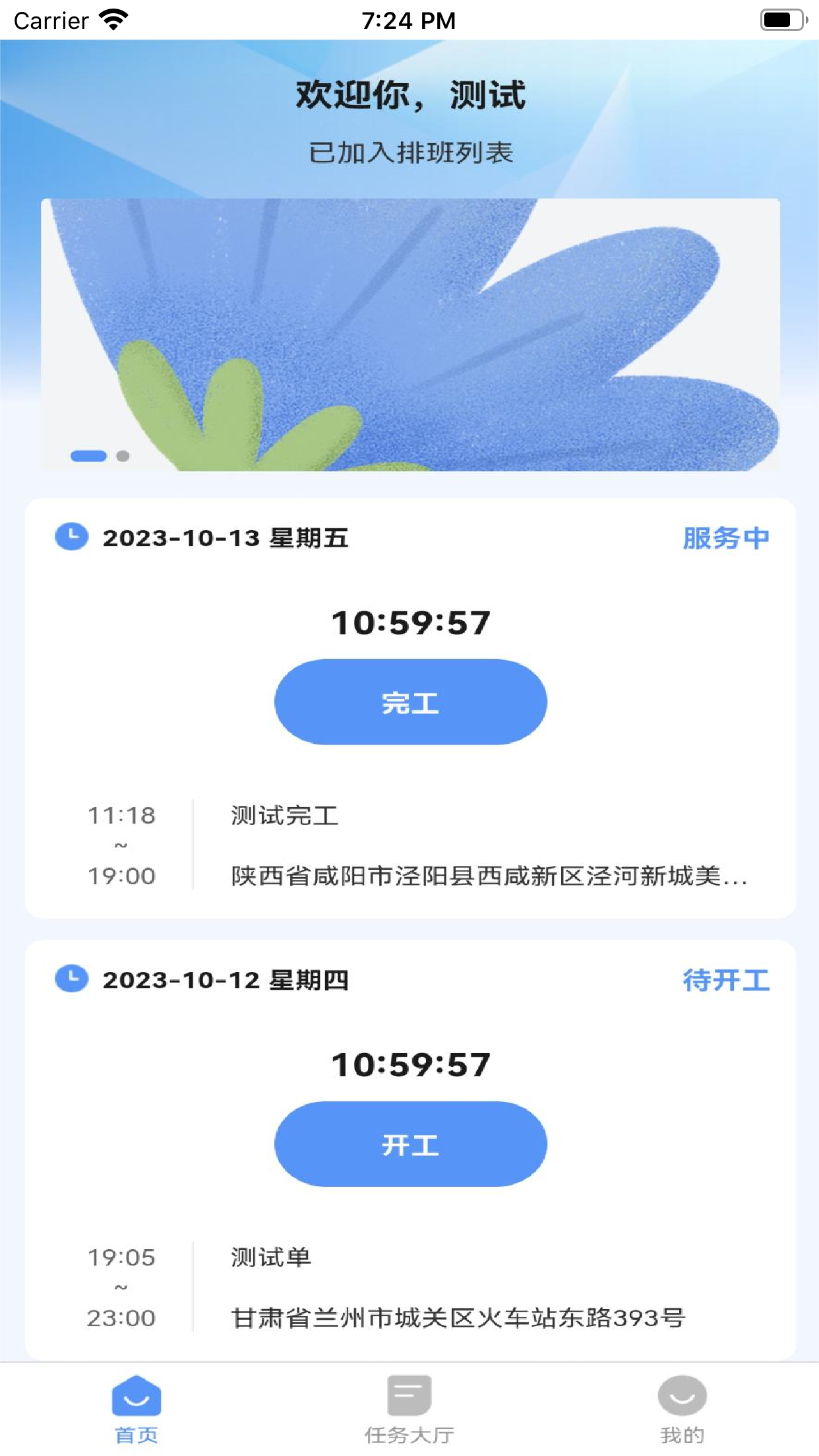Tap the 服务中 status label
Image resolution: width=819 pixels, height=1456 pixels.
coord(725,537)
